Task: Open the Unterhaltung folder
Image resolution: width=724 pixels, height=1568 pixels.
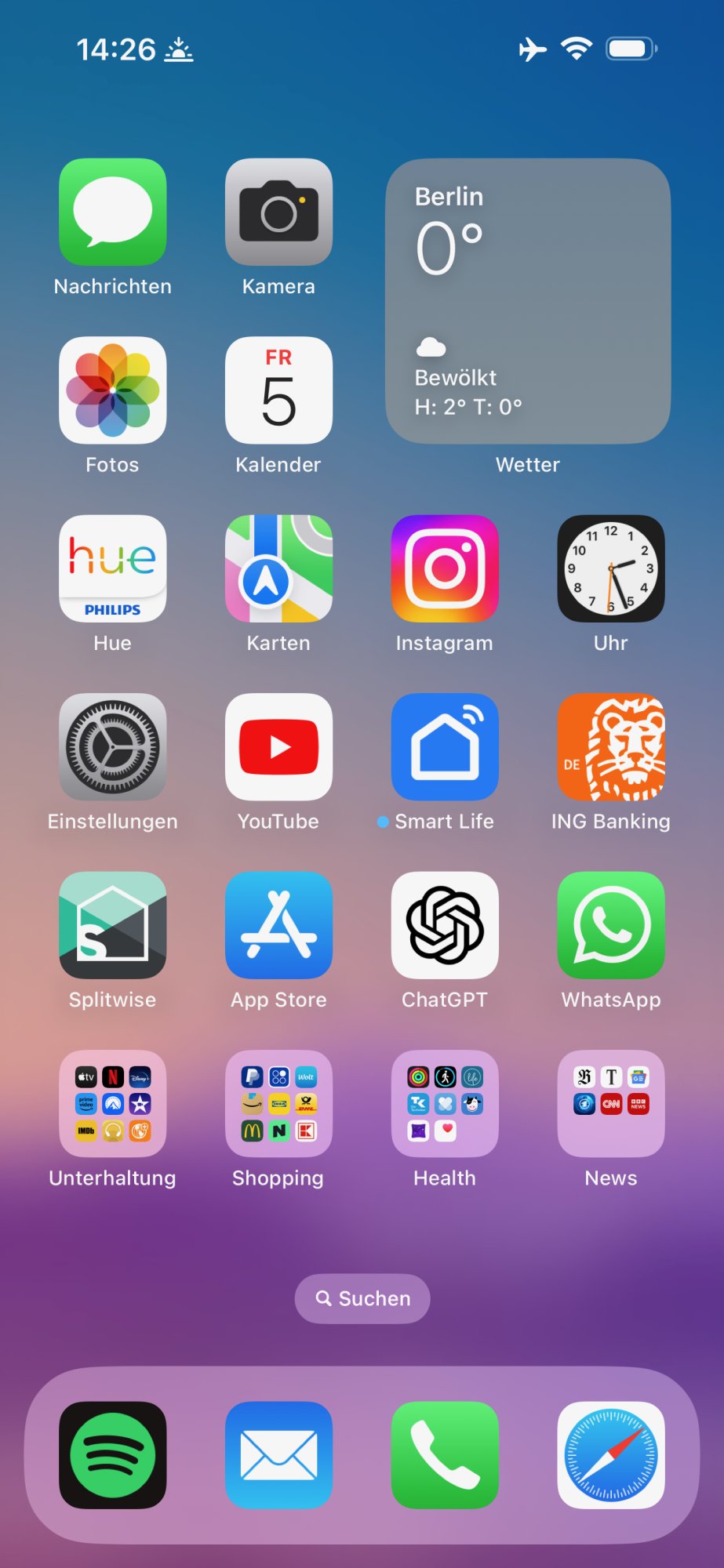Action: 112,1104
